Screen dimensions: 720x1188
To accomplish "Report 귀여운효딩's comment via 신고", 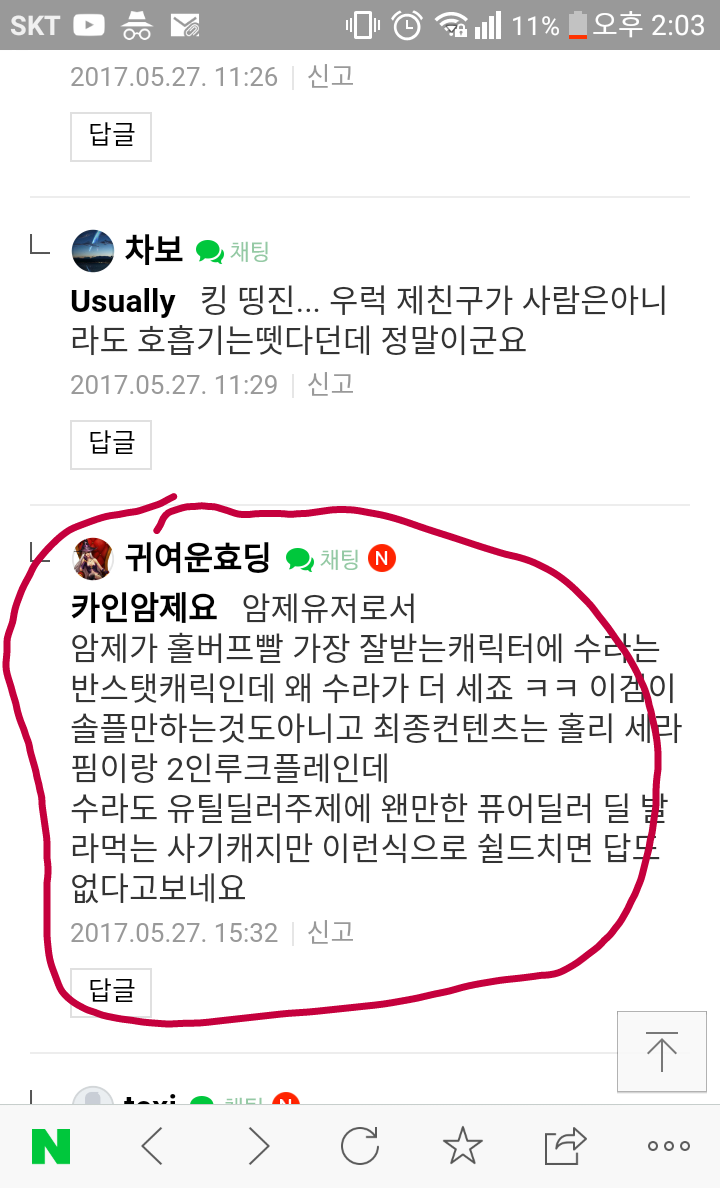I will coord(330,932).
